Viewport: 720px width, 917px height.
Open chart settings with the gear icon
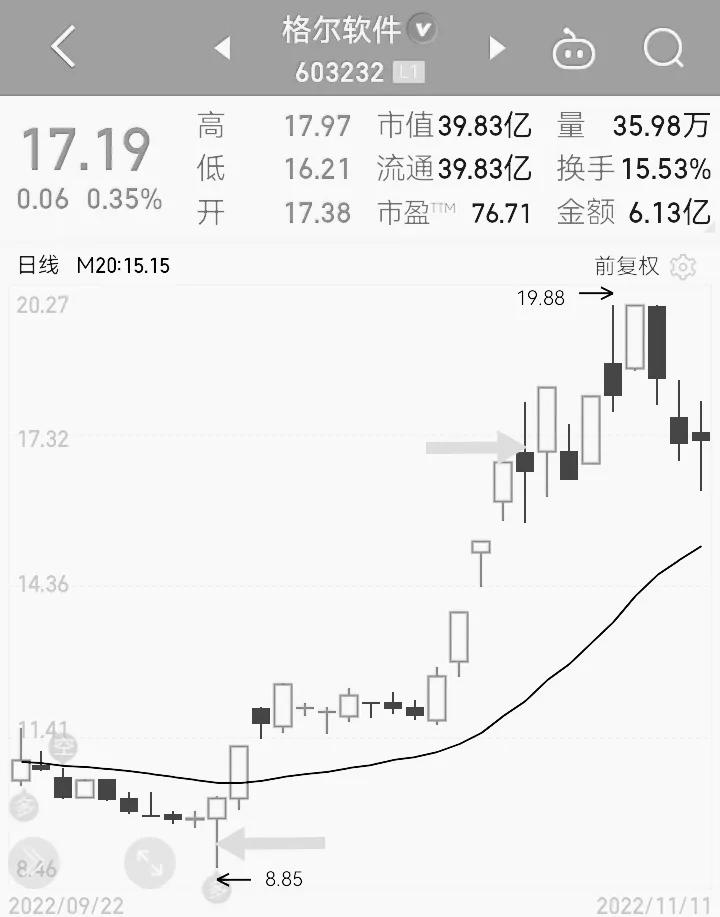[683, 267]
